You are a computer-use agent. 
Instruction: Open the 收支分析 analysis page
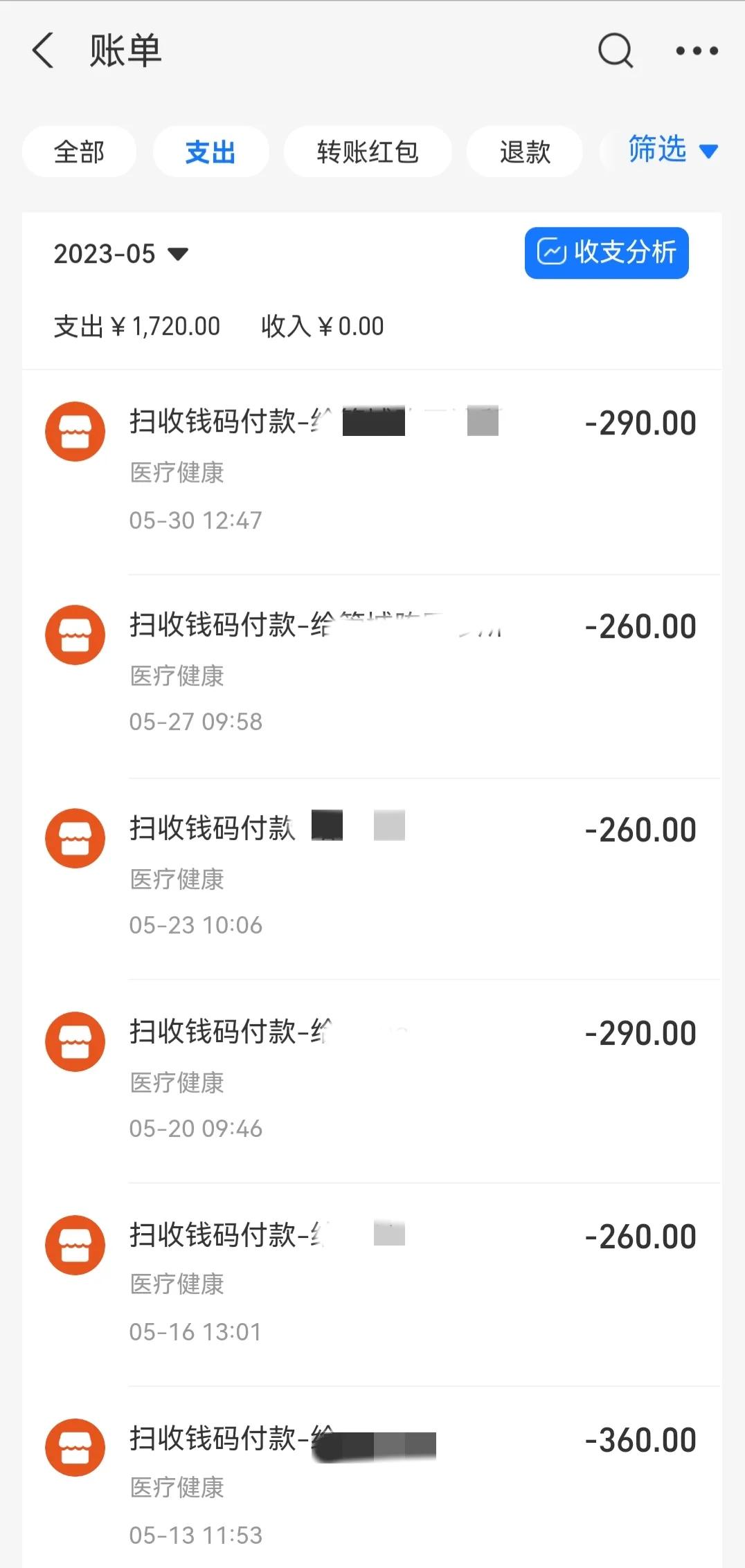coord(607,253)
